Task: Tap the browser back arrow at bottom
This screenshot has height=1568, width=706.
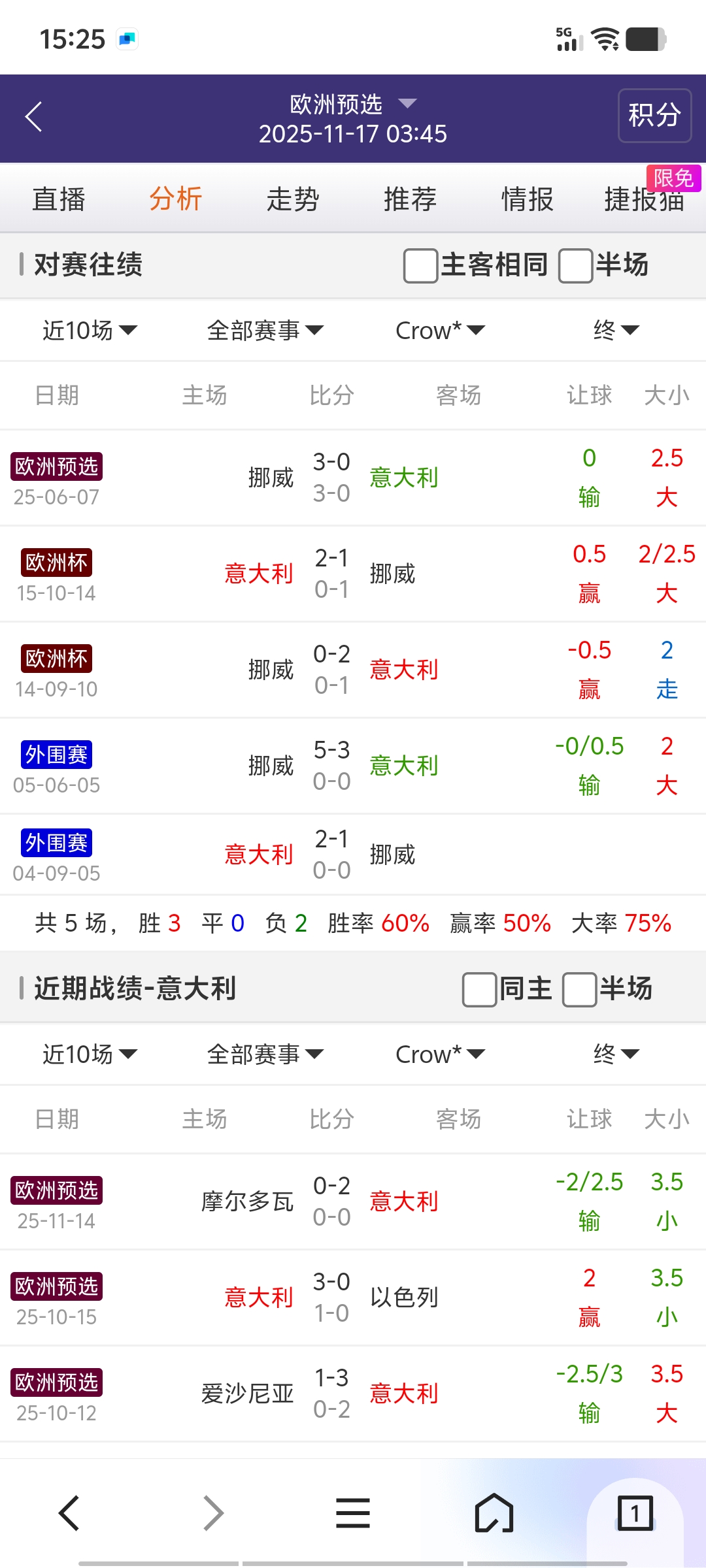Action: [70, 1512]
